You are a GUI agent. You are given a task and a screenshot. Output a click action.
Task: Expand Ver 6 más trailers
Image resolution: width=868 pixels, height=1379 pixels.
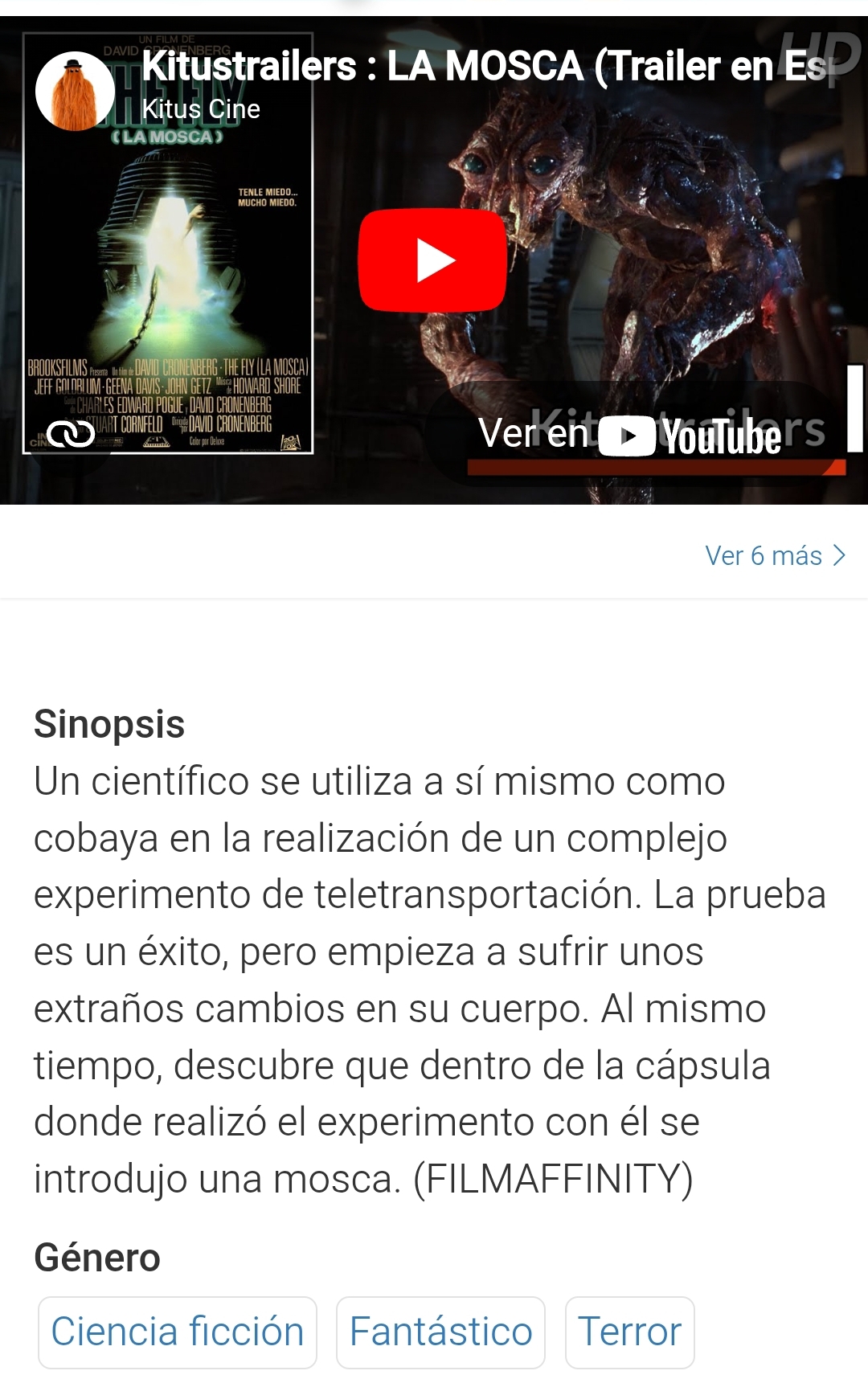[774, 555]
